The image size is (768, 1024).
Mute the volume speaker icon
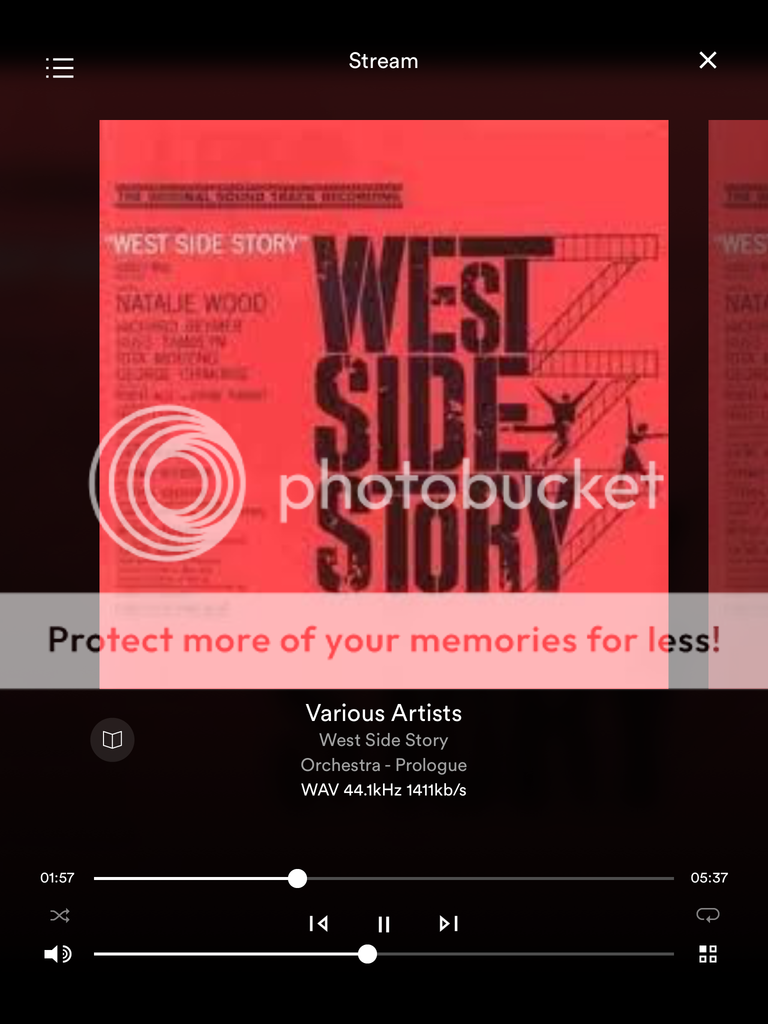point(58,954)
